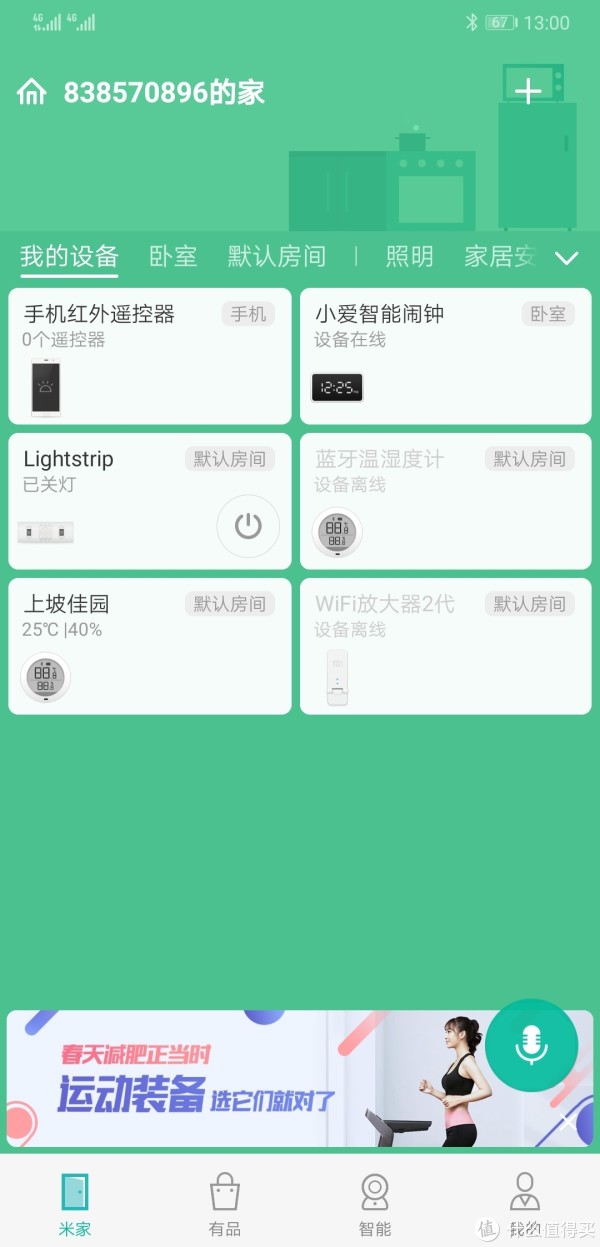This screenshot has width=600, height=1247.
Task: Switch to the 卧室 tab
Action: [173, 256]
